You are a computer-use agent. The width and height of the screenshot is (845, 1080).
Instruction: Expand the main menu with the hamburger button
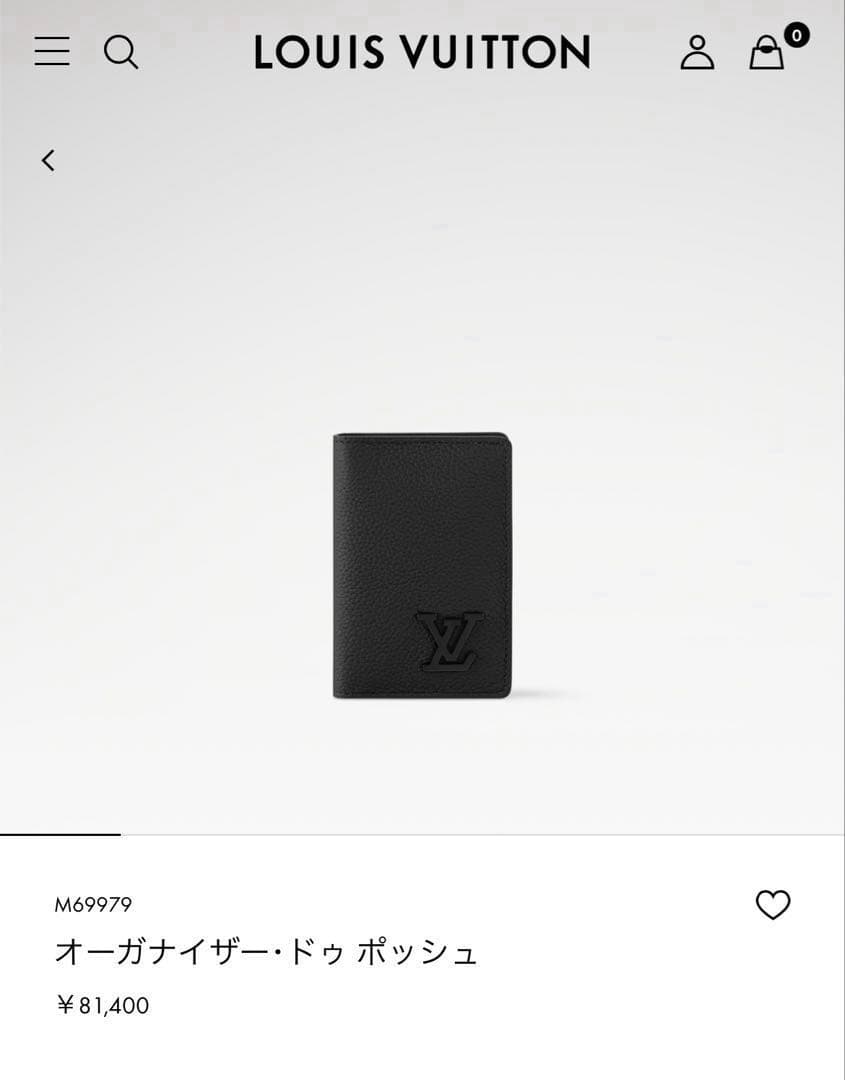(52, 52)
